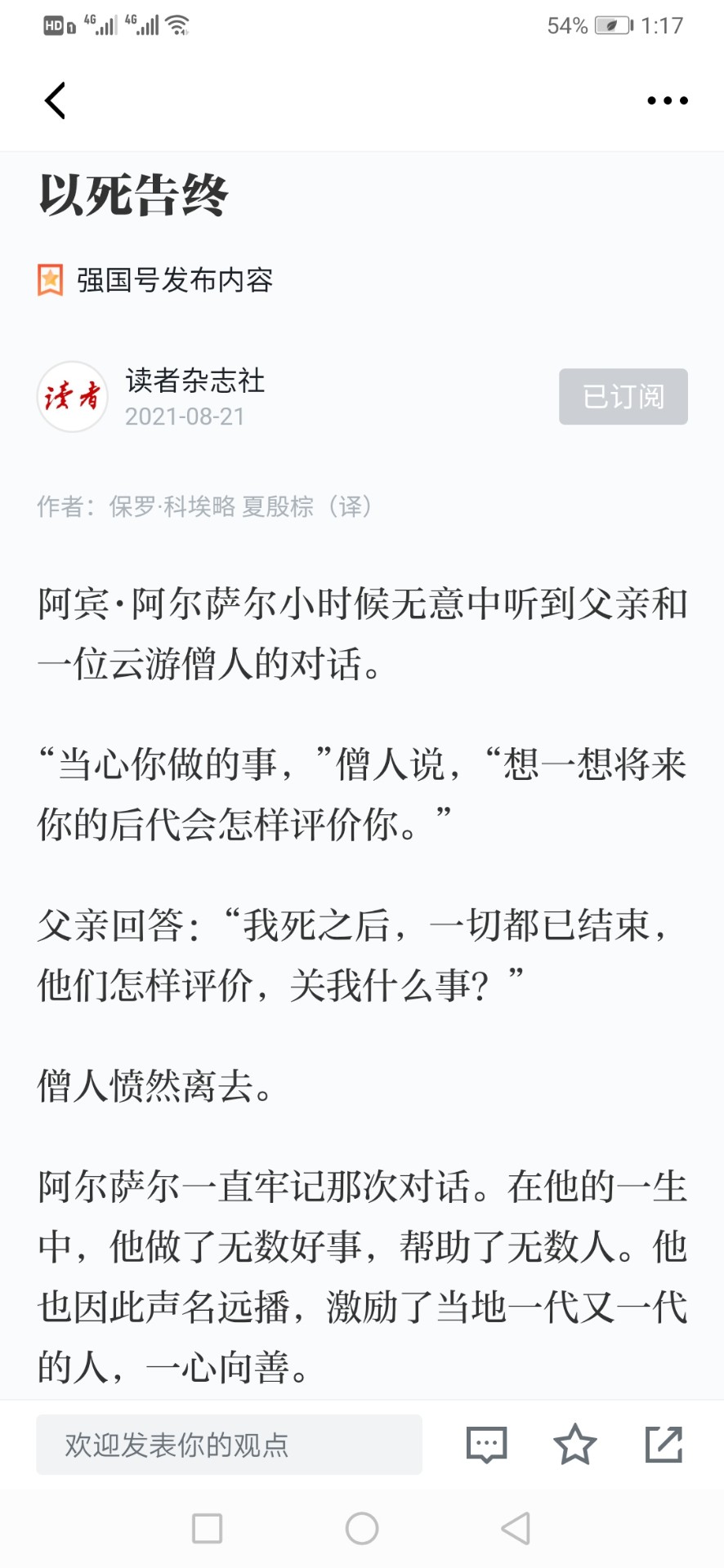
Task: Share this article
Action: (664, 1445)
